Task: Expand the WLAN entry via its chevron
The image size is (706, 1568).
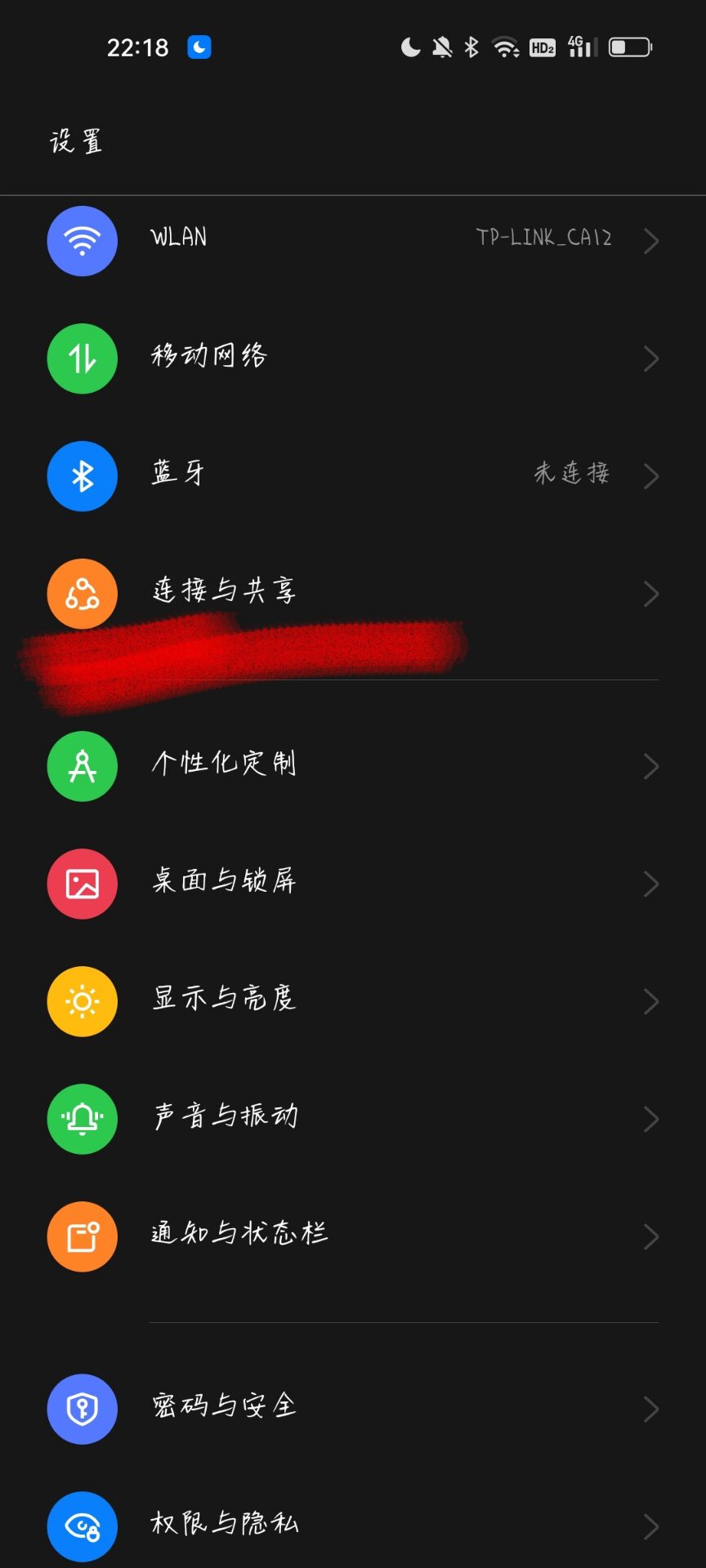Action: click(651, 240)
